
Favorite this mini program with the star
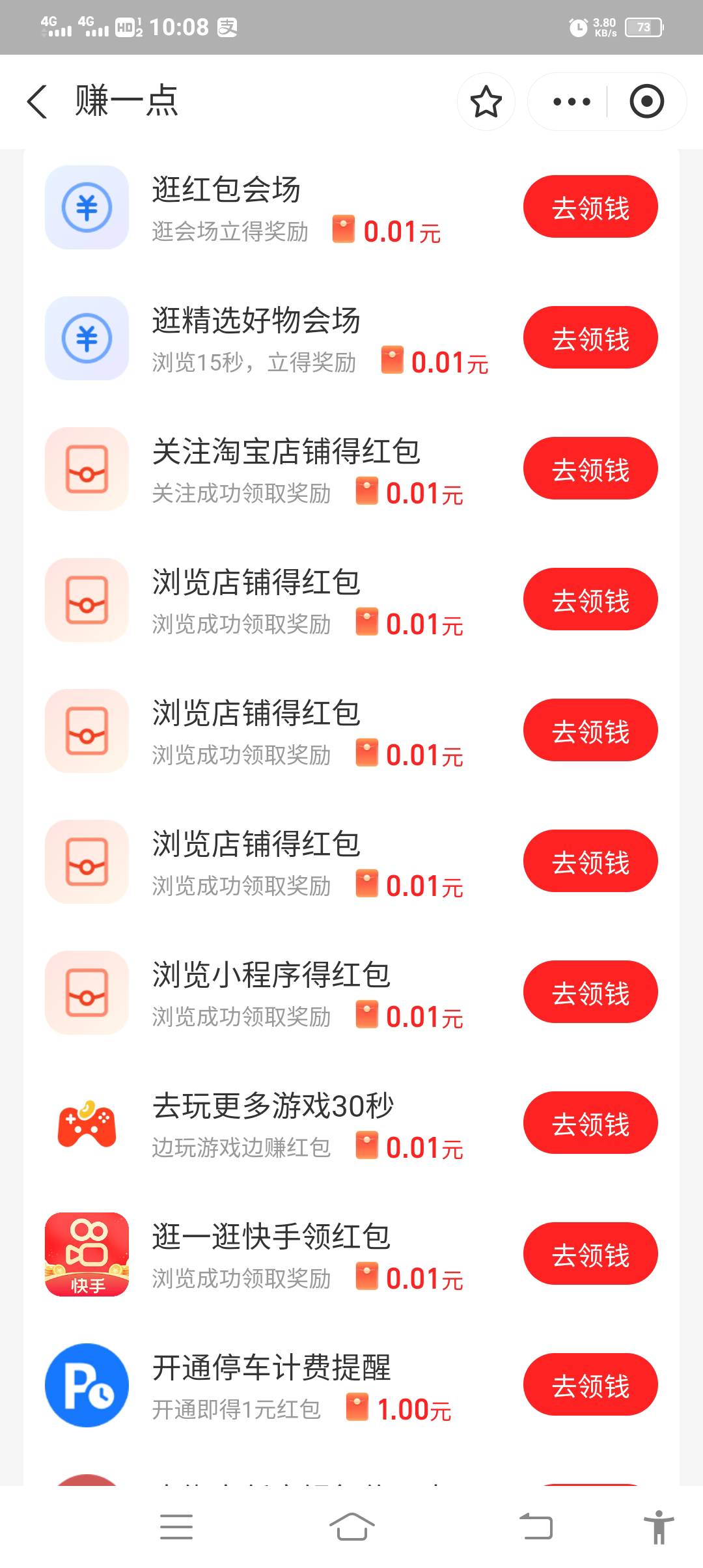(486, 102)
